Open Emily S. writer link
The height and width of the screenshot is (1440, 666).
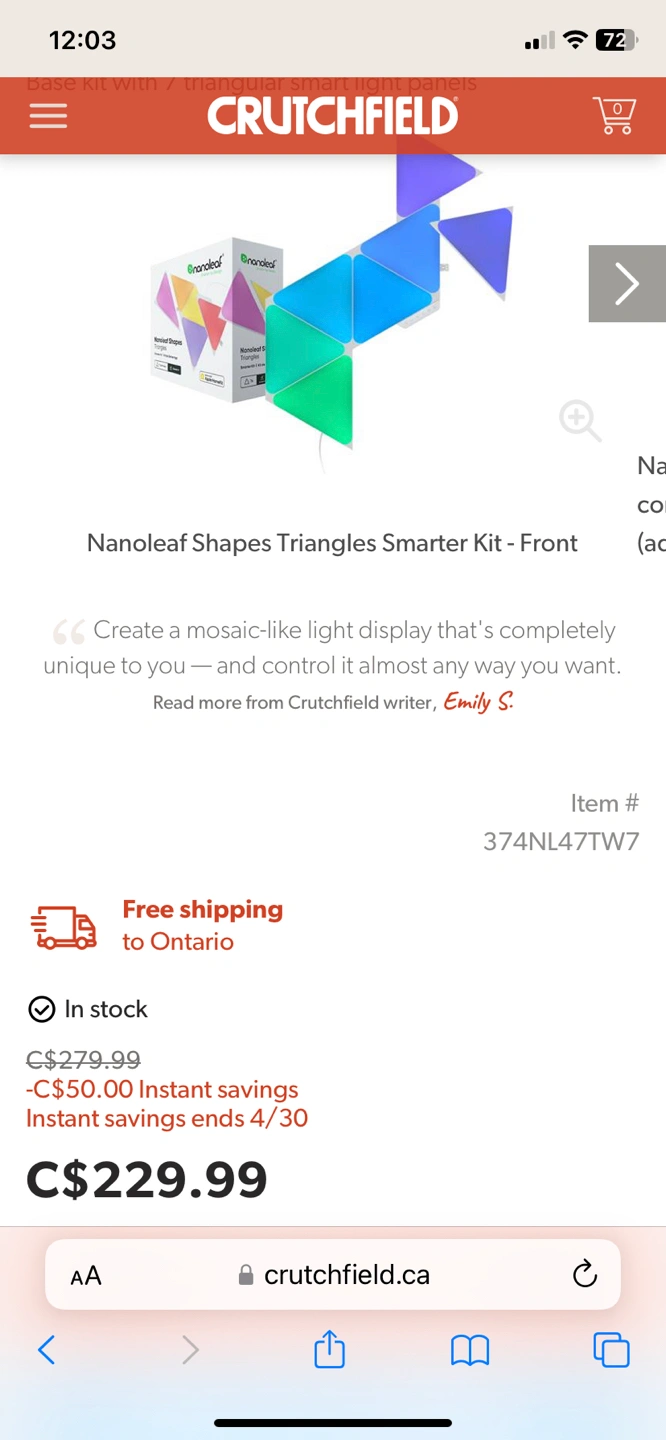(x=478, y=702)
